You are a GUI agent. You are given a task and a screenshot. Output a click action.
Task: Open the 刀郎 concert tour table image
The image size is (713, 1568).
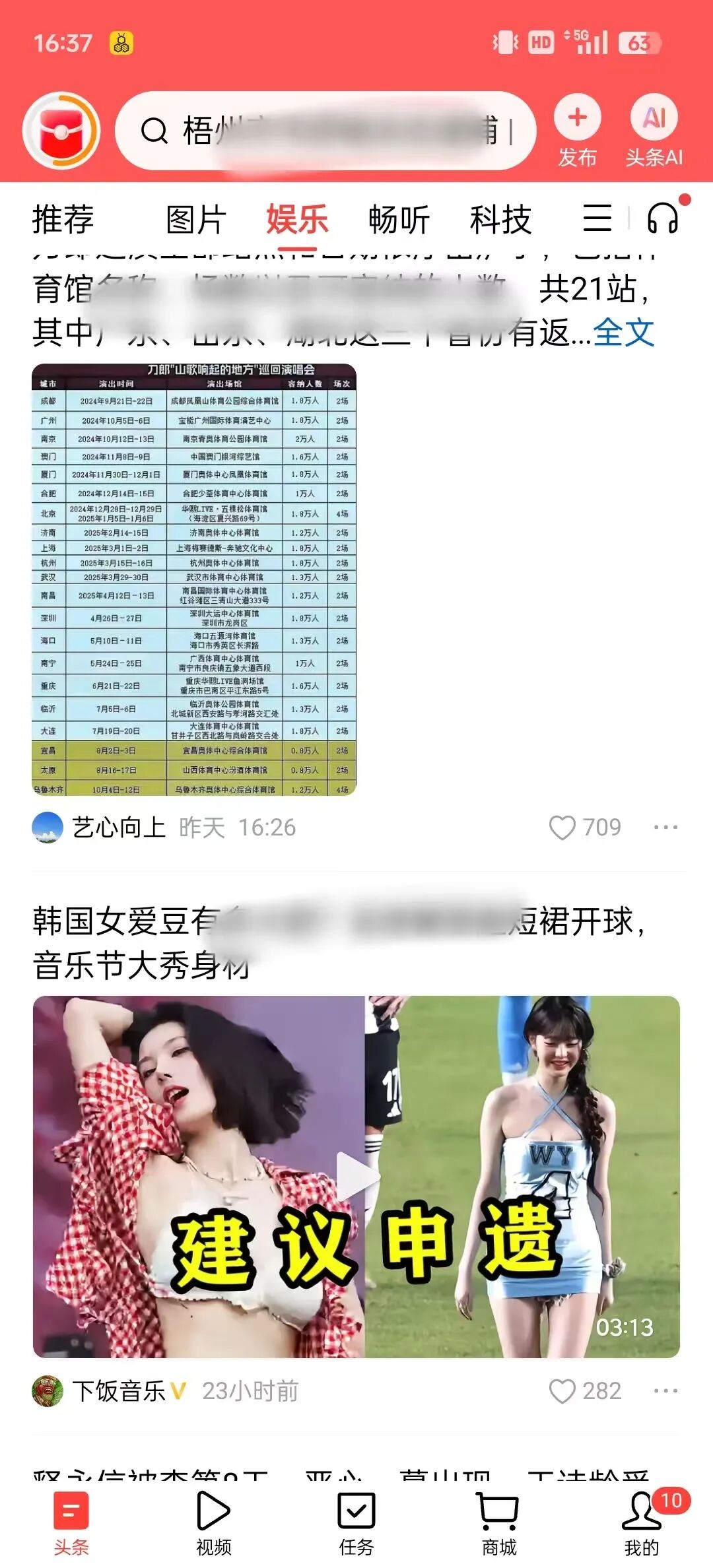pos(194,579)
